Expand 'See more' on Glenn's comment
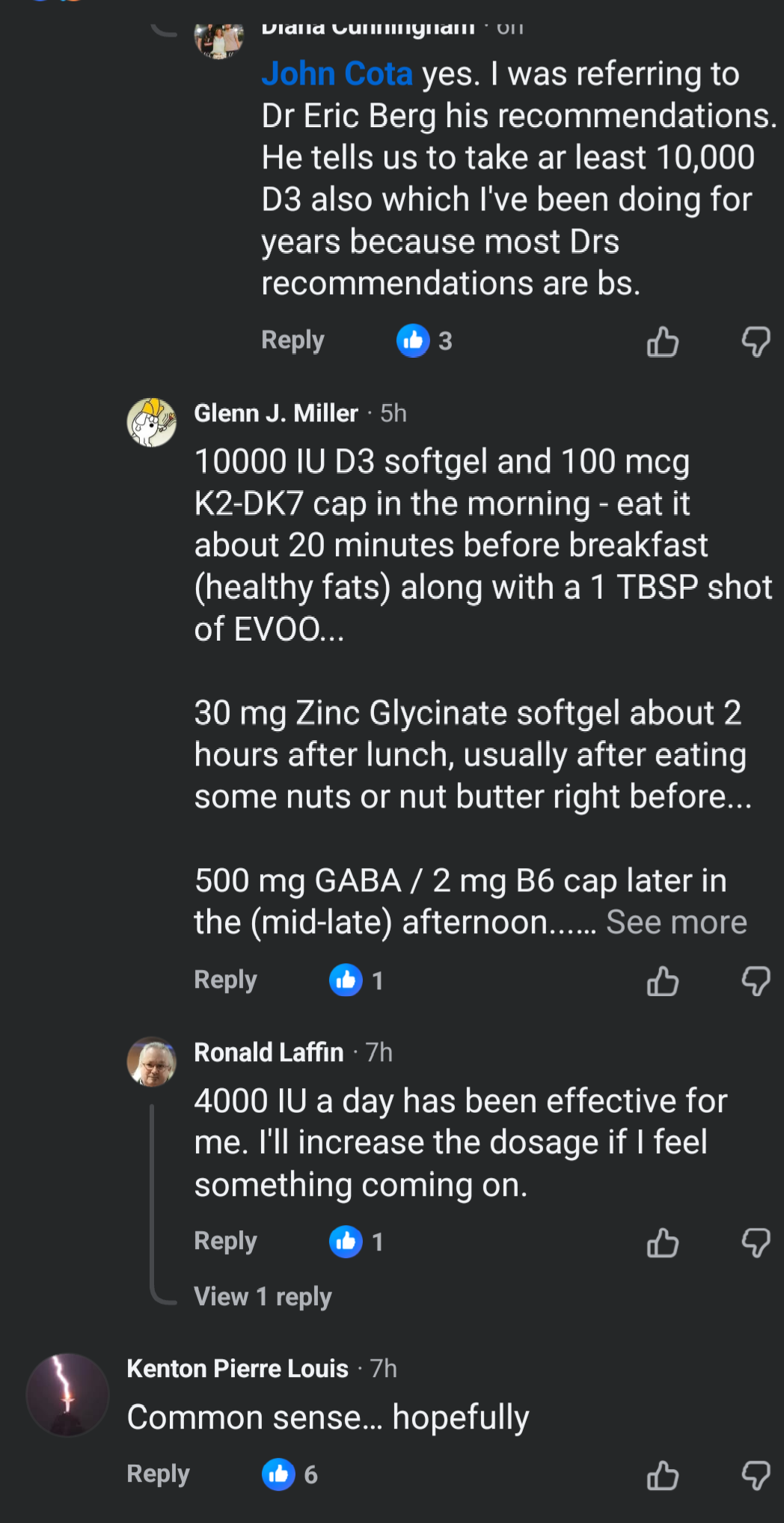The width and height of the screenshot is (784, 1523). tap(674, 923)
